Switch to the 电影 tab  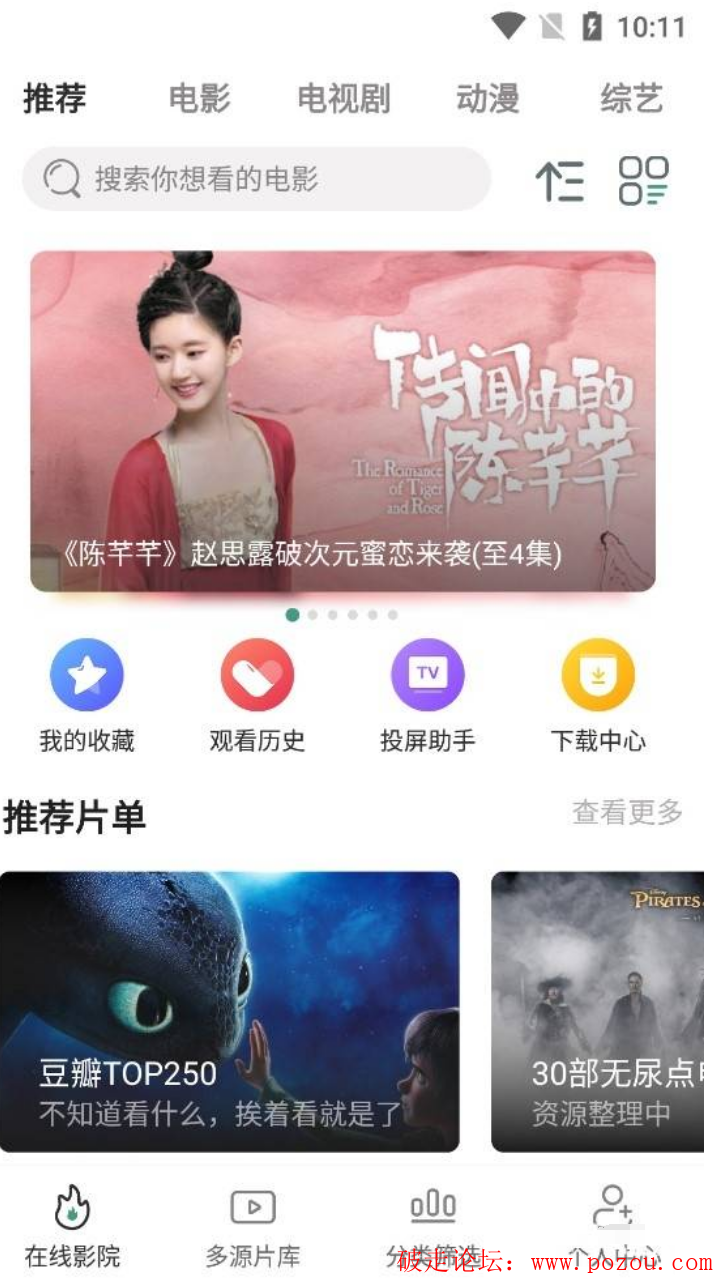(x=199, y=99)
